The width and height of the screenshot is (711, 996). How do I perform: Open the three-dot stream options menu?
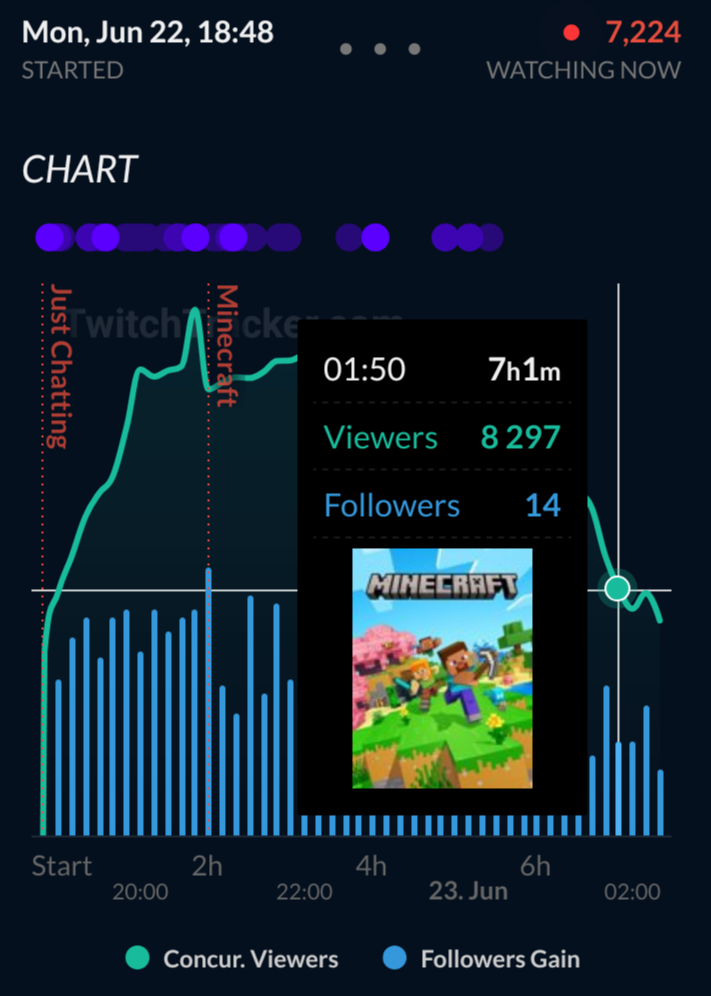click(x=380, y=49)
